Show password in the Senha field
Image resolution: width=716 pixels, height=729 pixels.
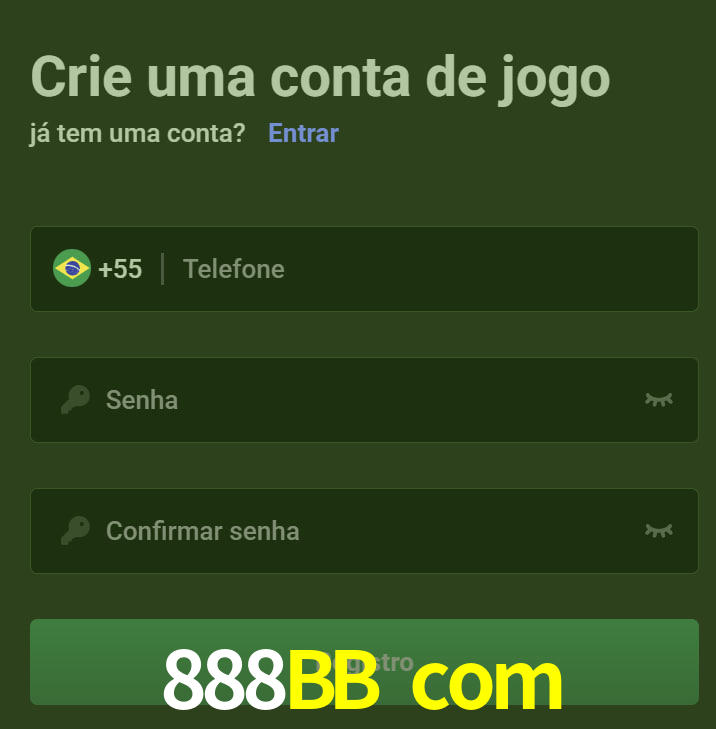pyautogui.click(x=658, y=400)
